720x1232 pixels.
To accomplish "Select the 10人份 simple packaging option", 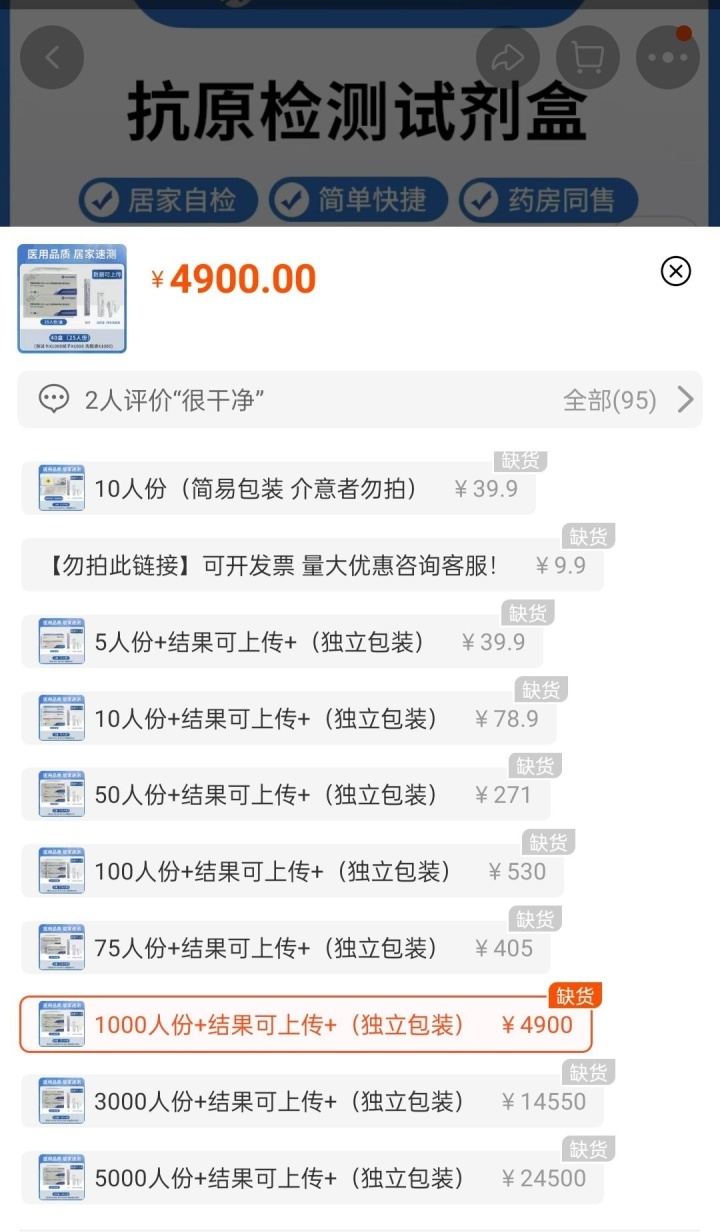I will tap(290, 487).
